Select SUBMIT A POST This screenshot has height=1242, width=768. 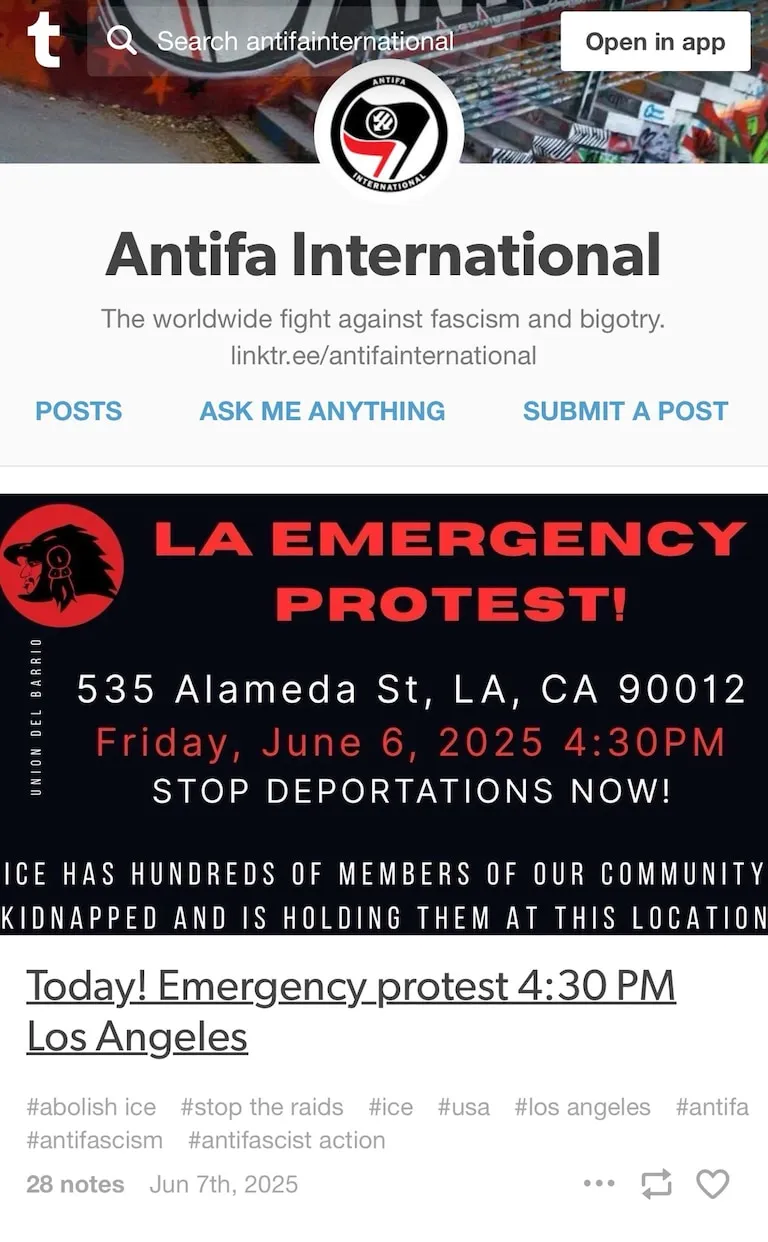coord(625,411)
